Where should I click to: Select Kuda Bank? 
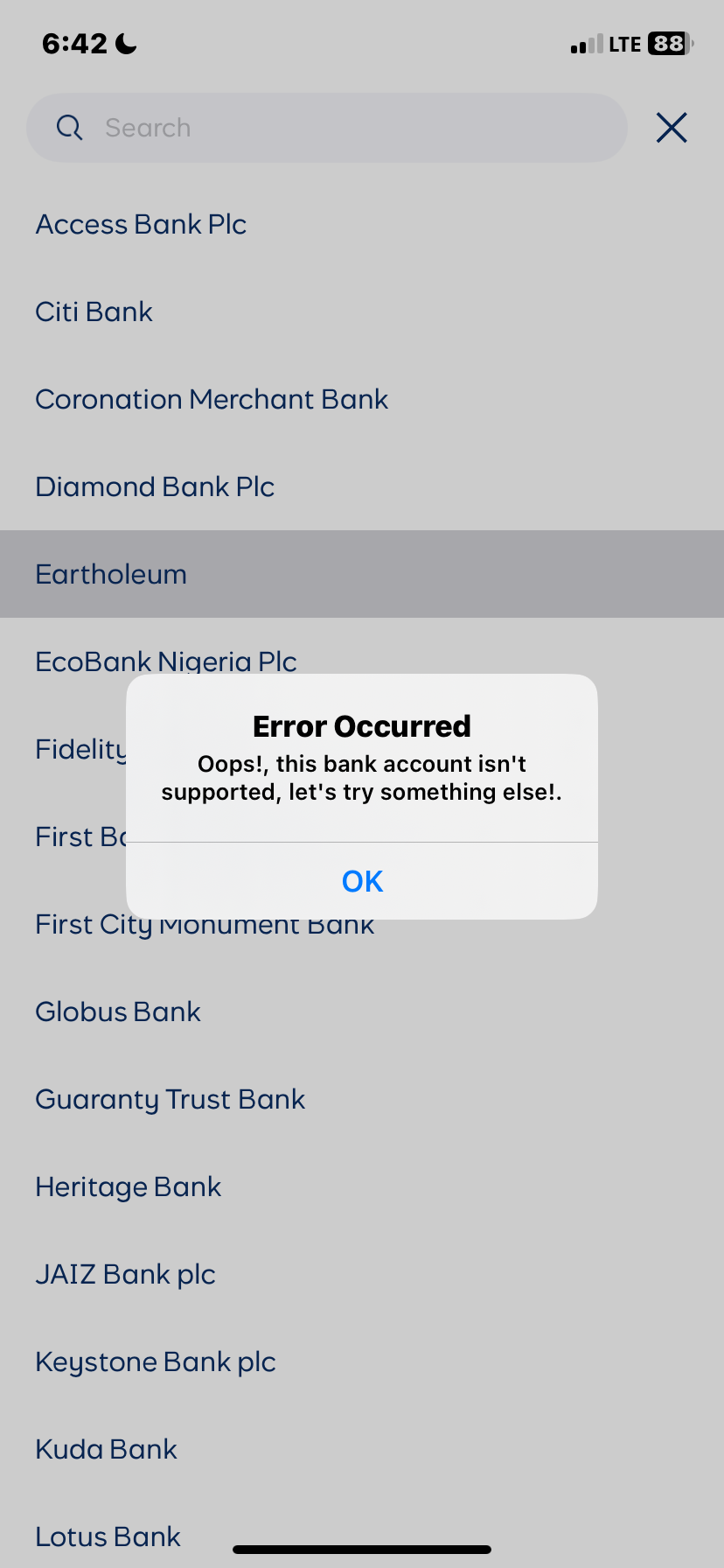107,1450
